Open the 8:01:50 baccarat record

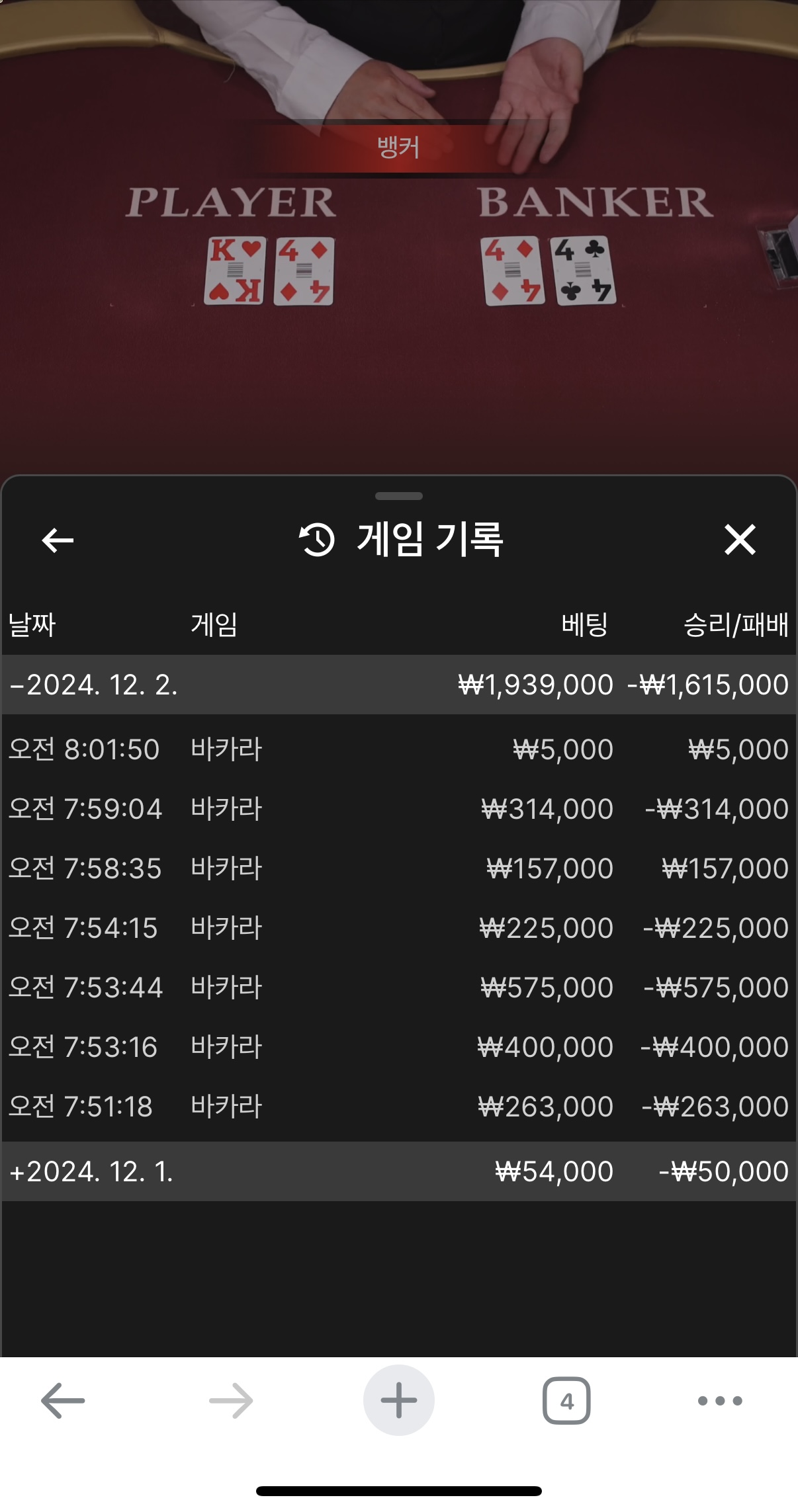tap(399, 749)
